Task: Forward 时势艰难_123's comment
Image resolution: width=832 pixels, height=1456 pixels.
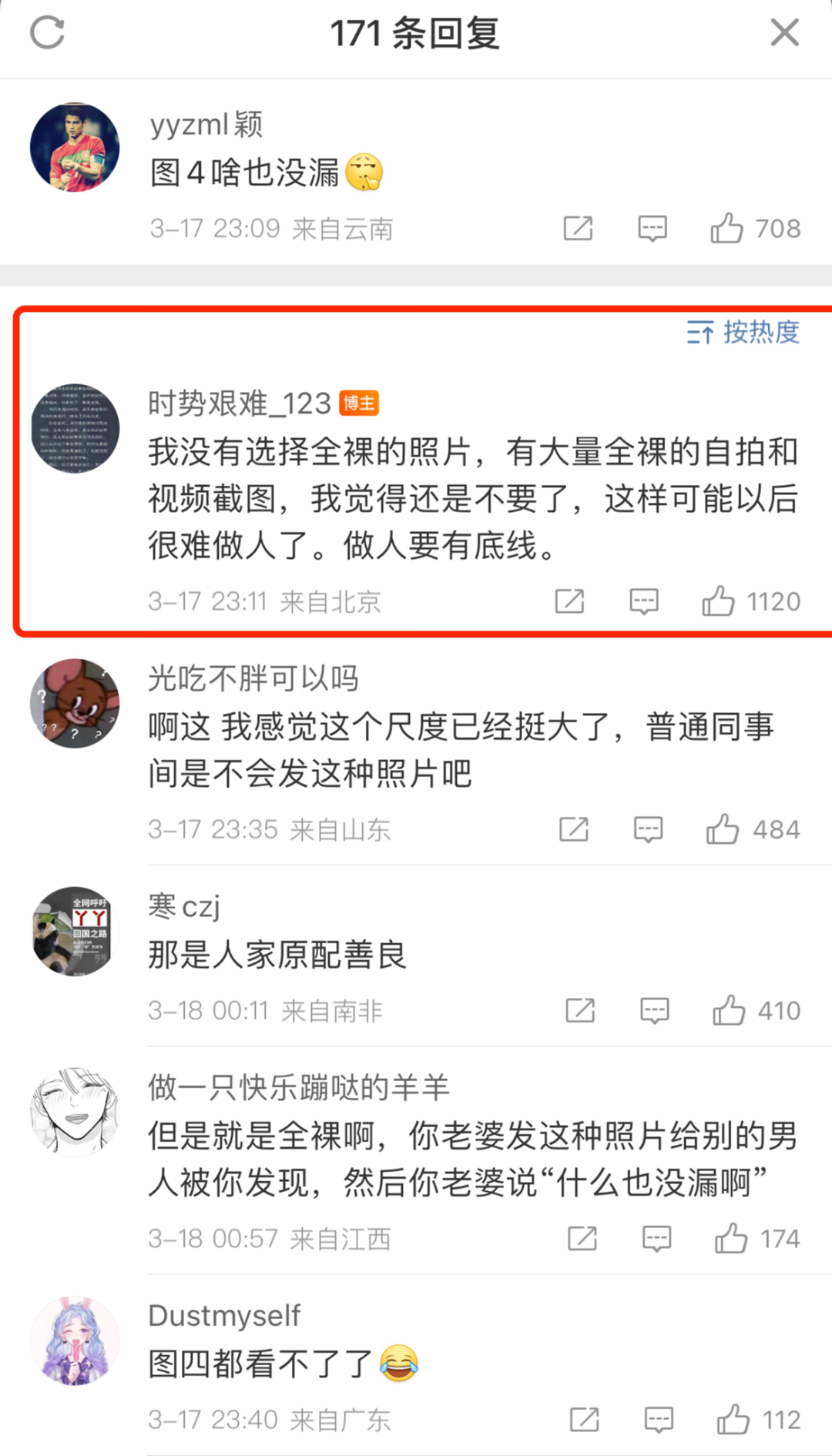Action: [569, 601]
